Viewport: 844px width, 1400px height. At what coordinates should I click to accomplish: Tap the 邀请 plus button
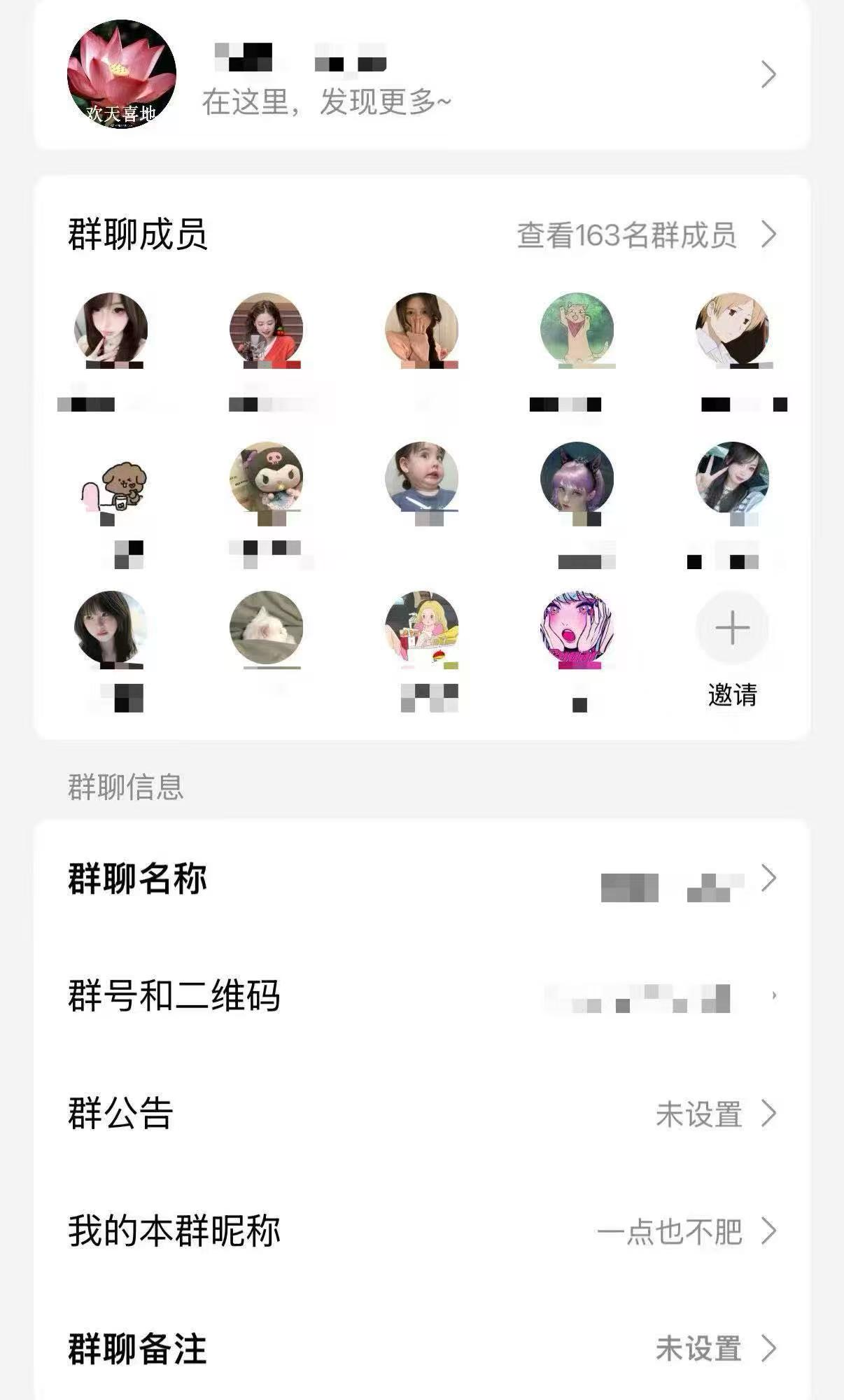[732, 628]
